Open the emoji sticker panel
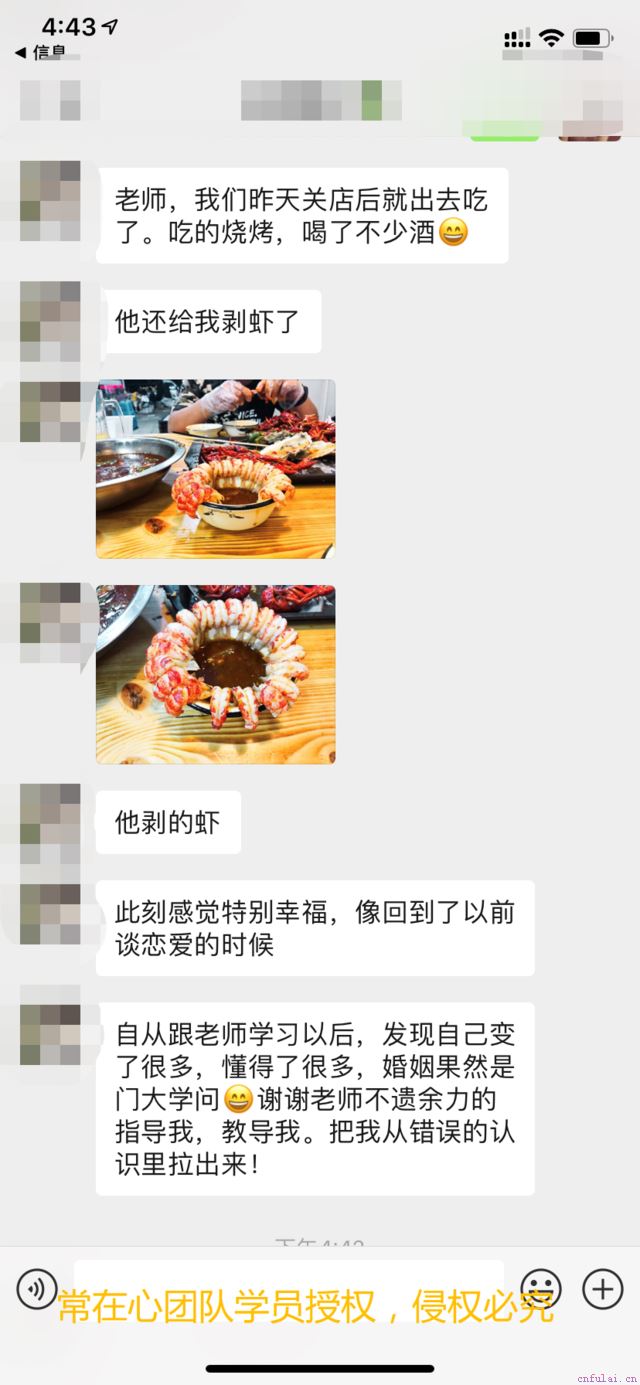640x1385 pixels. pos(541,1289)
